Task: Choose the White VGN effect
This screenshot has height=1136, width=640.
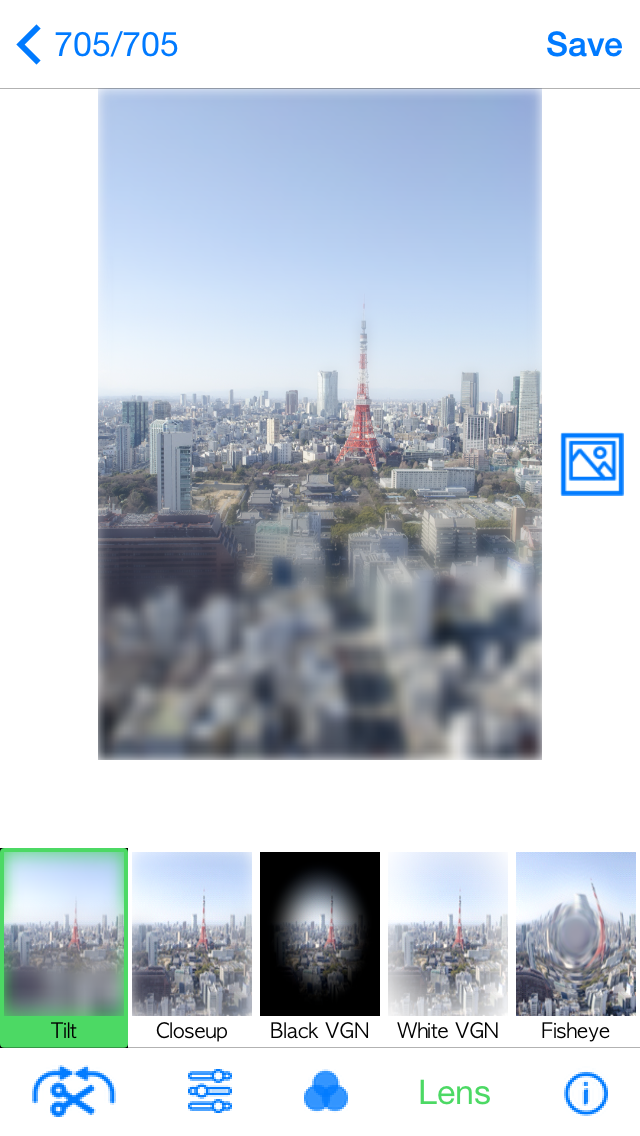Action: click(x=448, y=948)
